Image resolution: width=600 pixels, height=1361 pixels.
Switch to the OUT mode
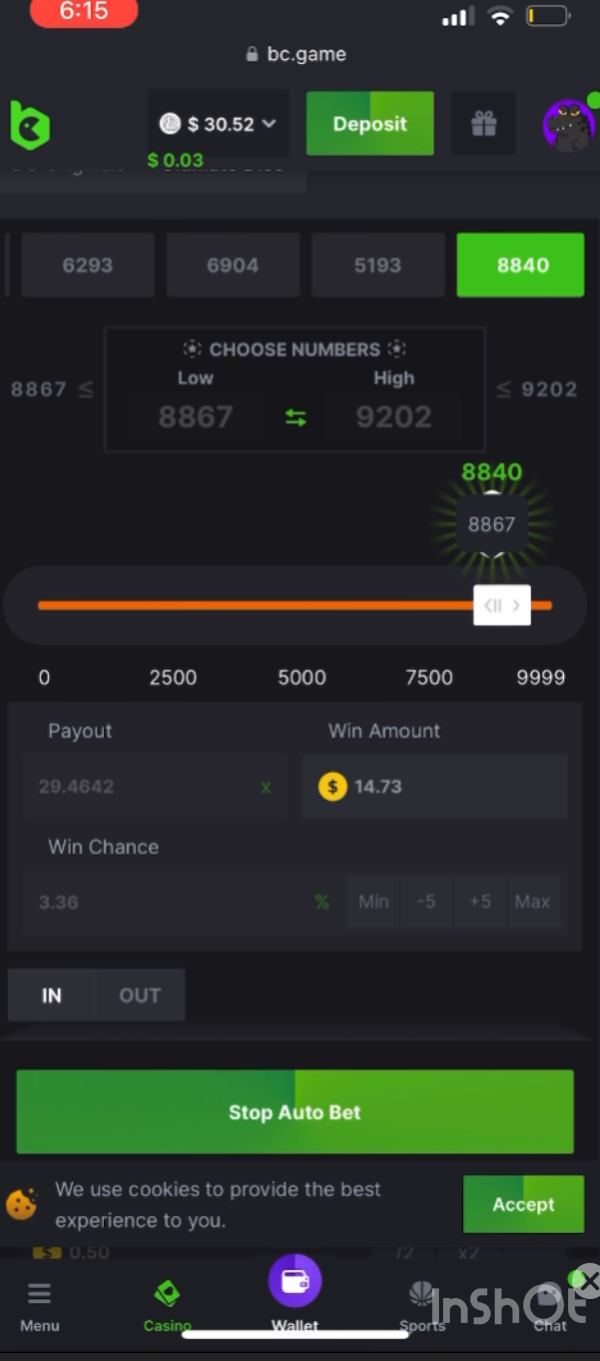pyautogui.click(x=140, y=995)
